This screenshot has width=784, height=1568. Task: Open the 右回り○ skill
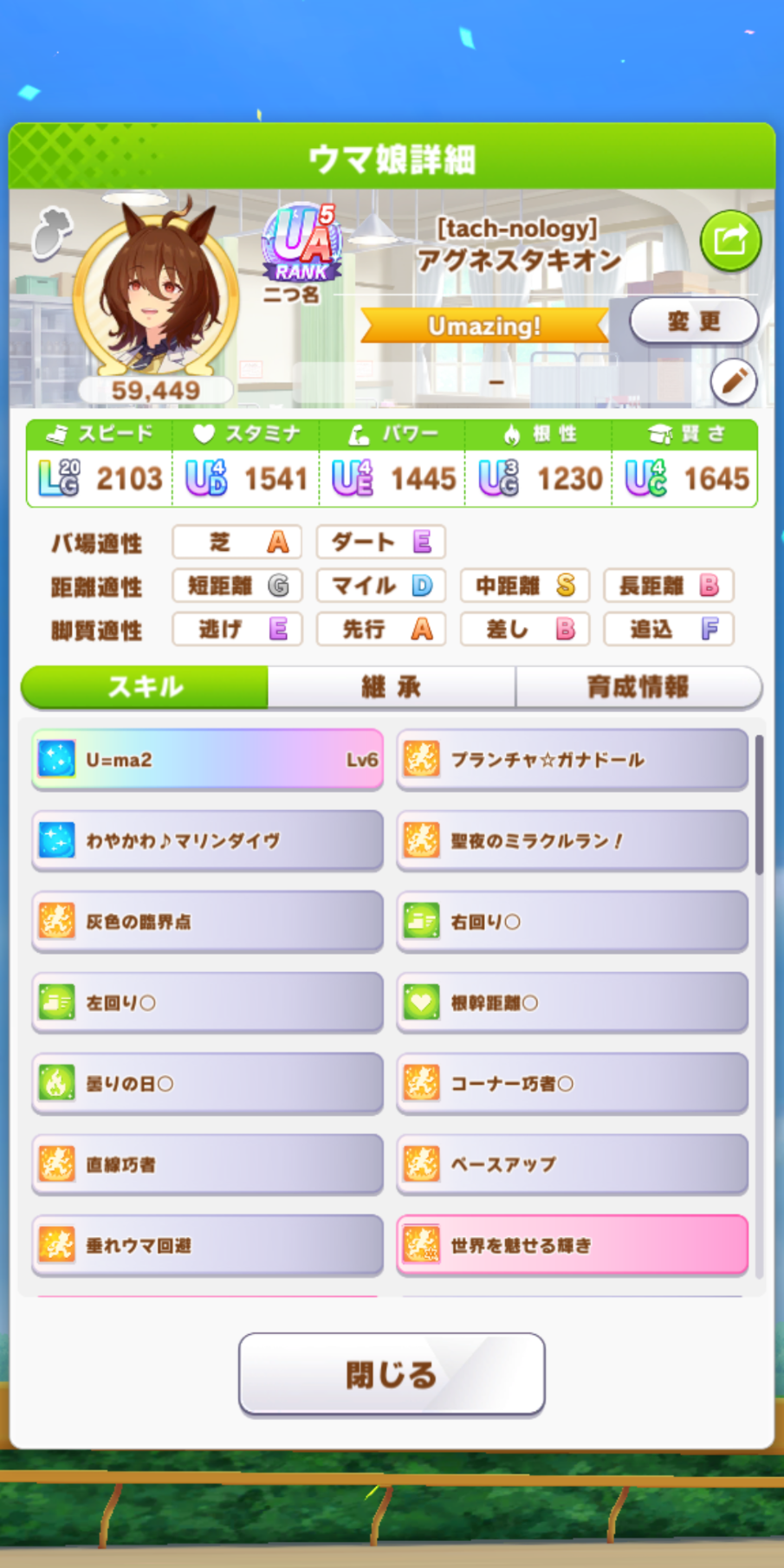pyautogui.click(x=572, y=921)
